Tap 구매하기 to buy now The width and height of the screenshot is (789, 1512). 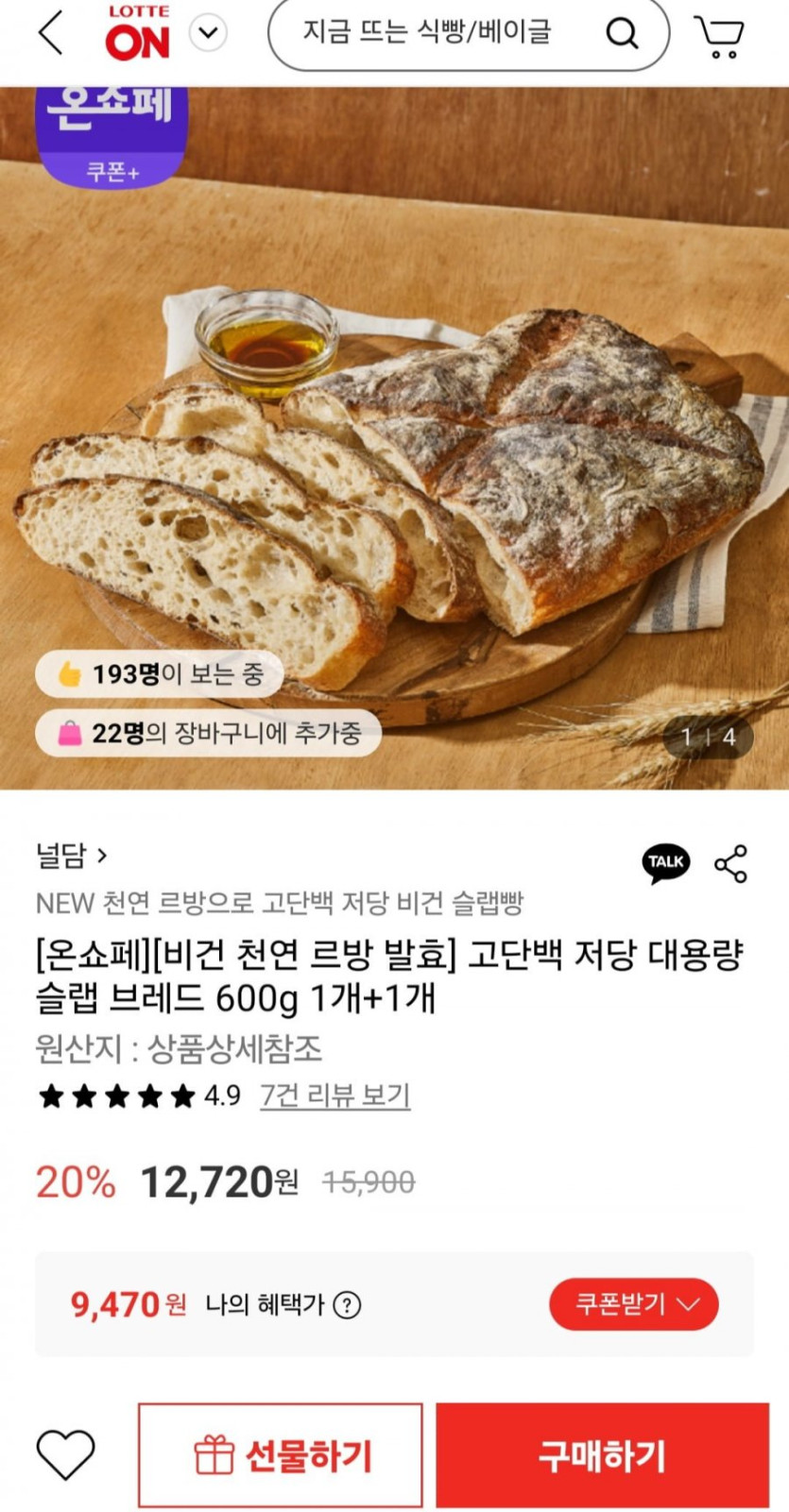click(x=602, y=1455)
